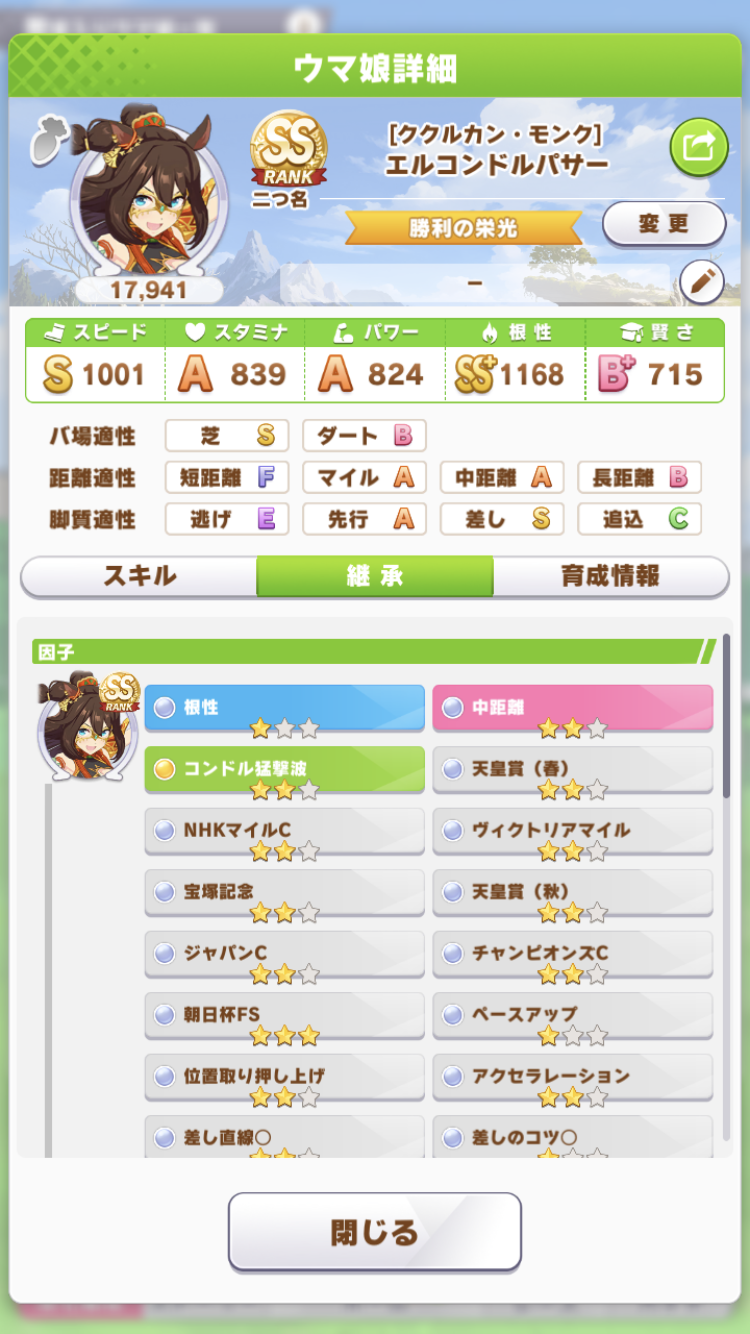
Task: Tap the 天皇賞（春） factor
Action: pyautogui.click(x=572, y=769)
